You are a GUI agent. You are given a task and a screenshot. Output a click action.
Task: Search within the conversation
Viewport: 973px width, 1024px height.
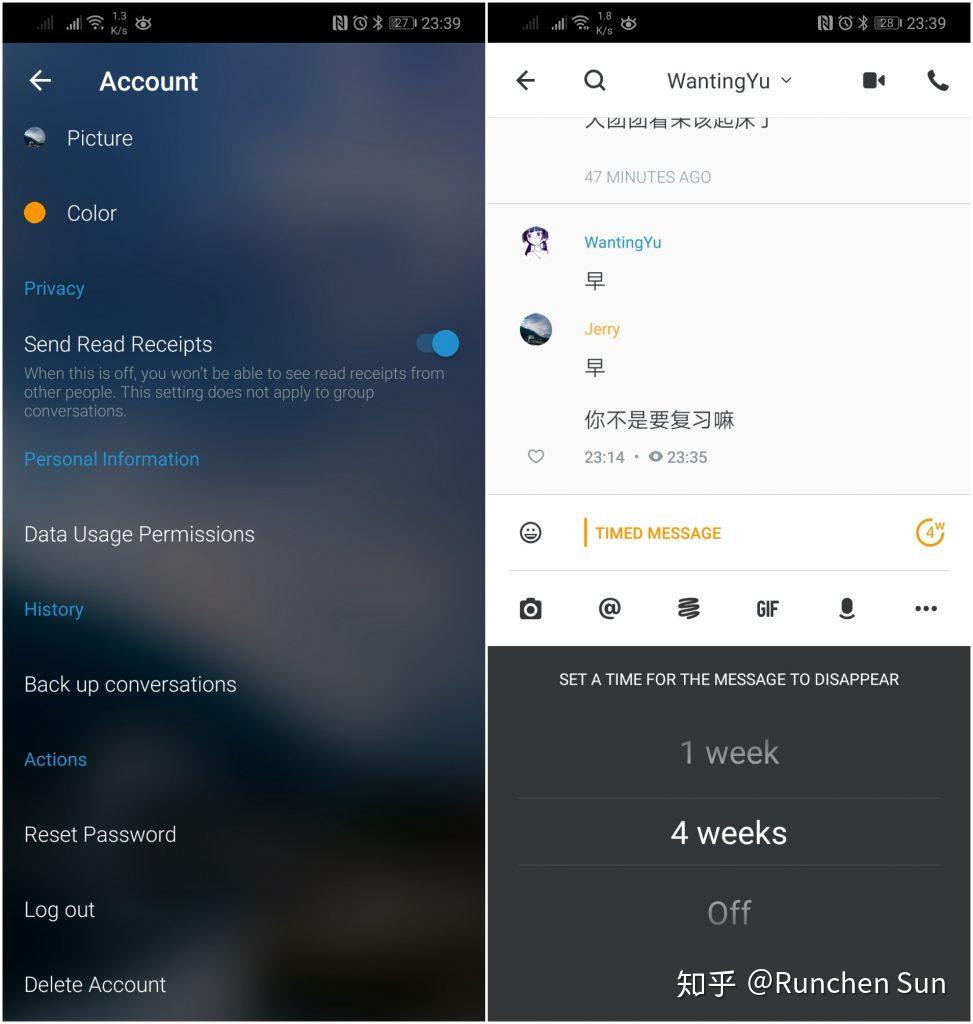point(595,81)
